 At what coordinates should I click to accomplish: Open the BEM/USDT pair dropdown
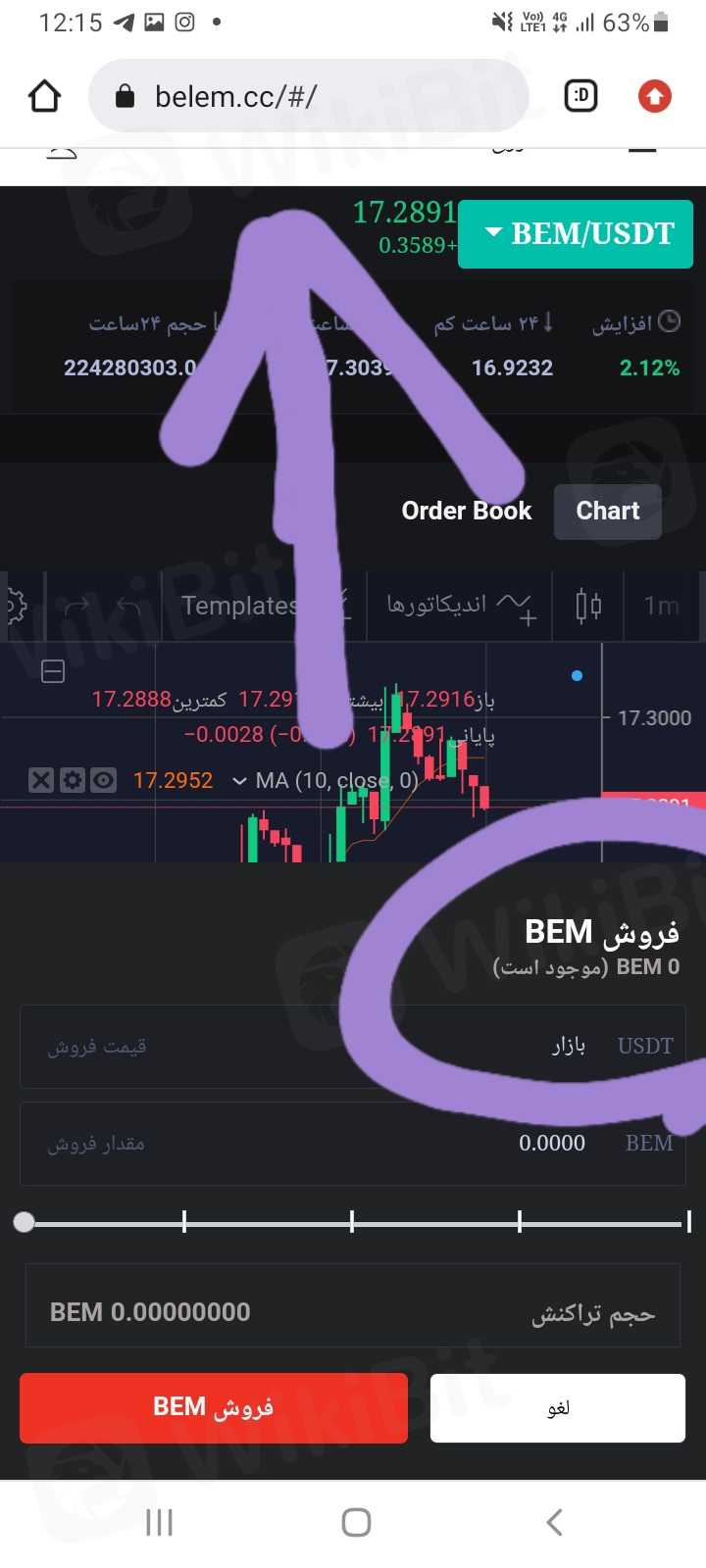point(576,234)
